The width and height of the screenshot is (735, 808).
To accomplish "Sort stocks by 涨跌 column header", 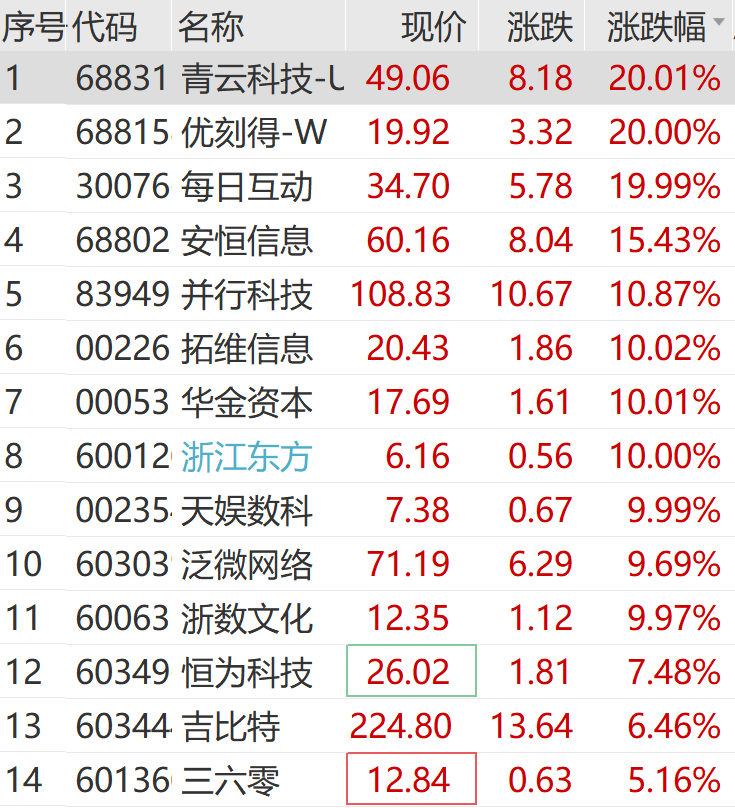I will (x=539, y=27).
